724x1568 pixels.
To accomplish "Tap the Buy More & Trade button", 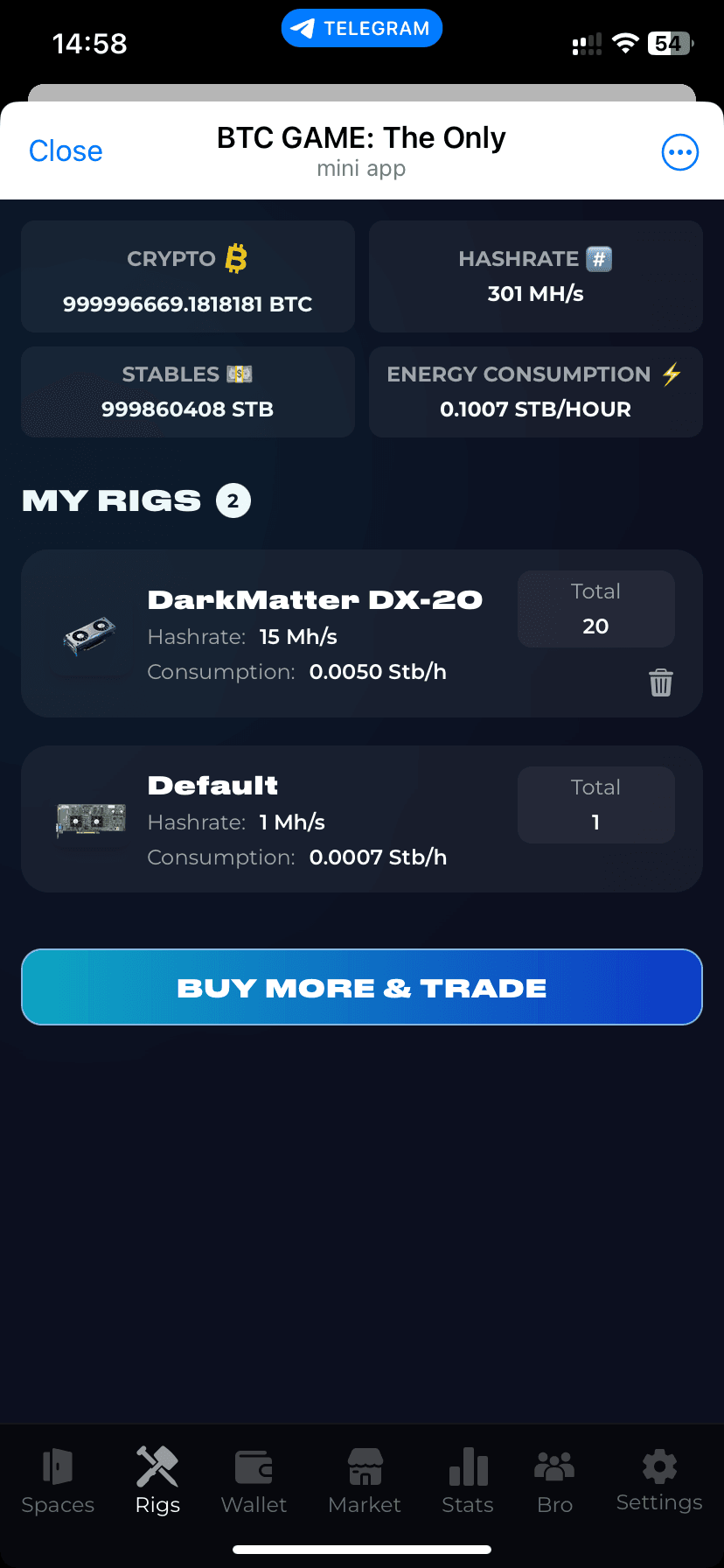I will coord(362,987).
